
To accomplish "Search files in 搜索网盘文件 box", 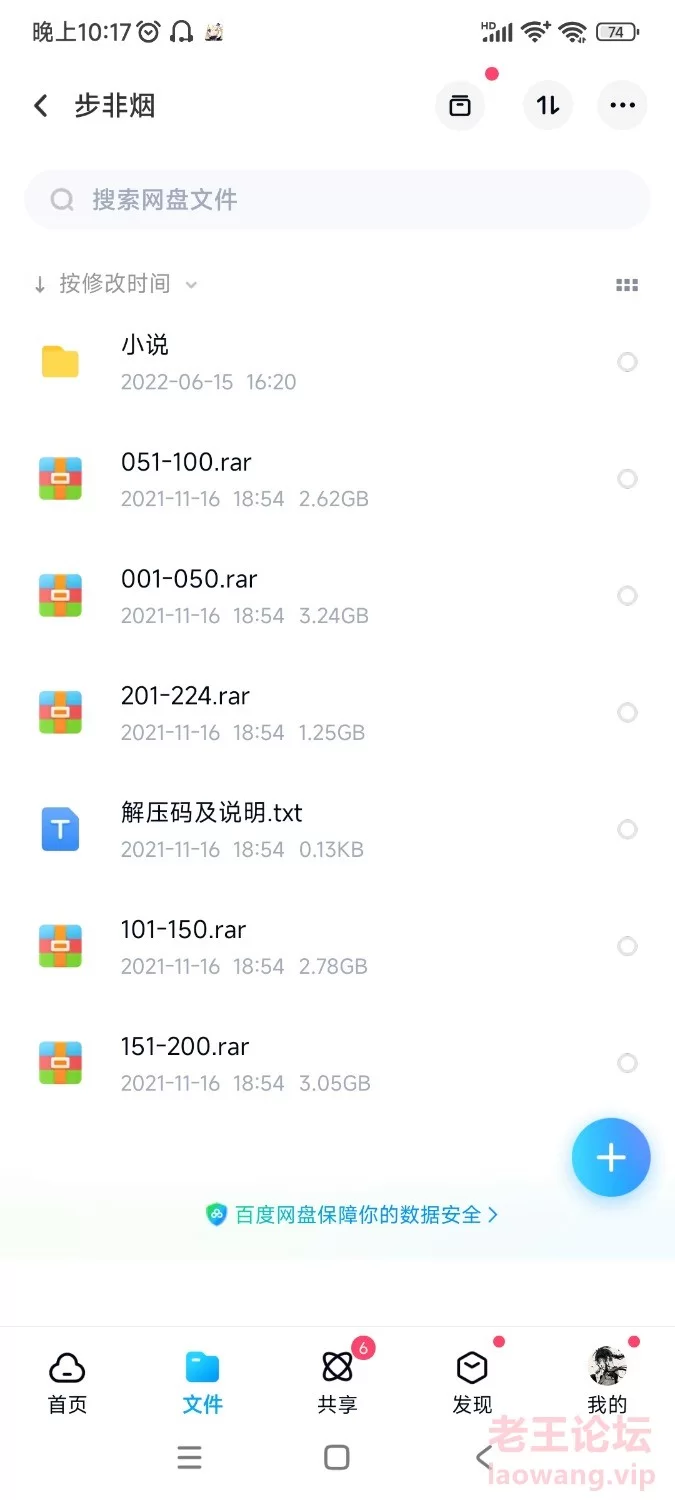I will 337,200.
